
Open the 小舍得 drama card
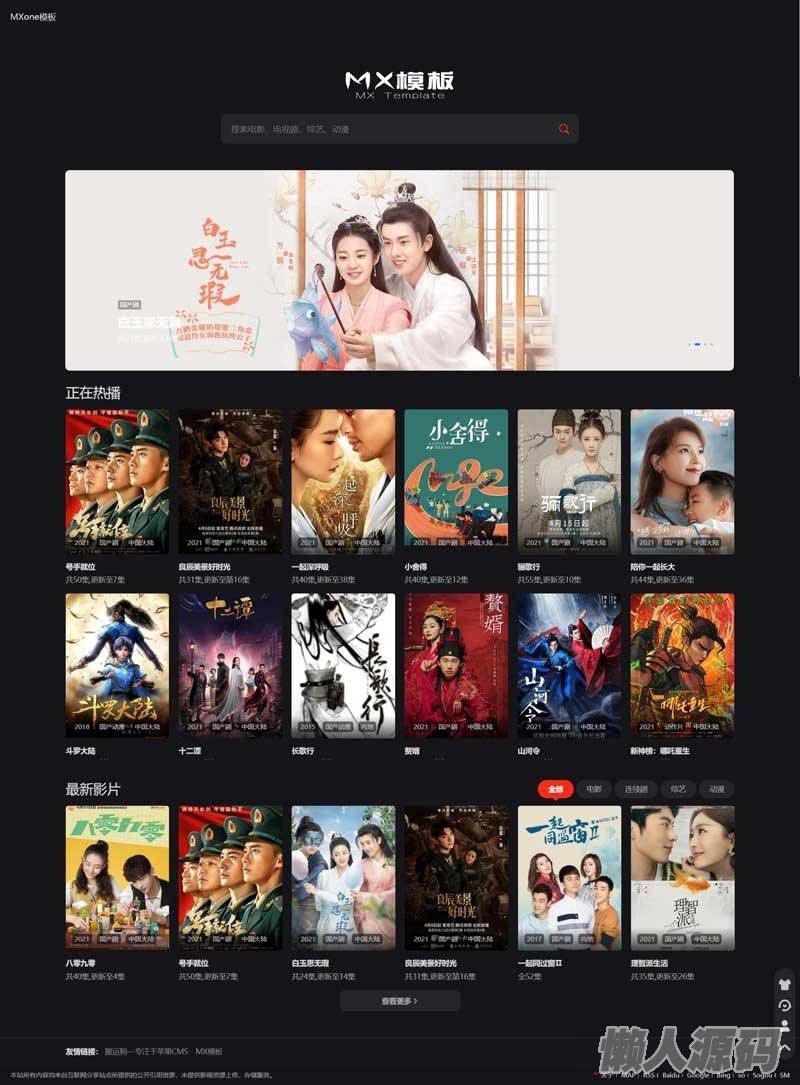(x=456, y=481)
